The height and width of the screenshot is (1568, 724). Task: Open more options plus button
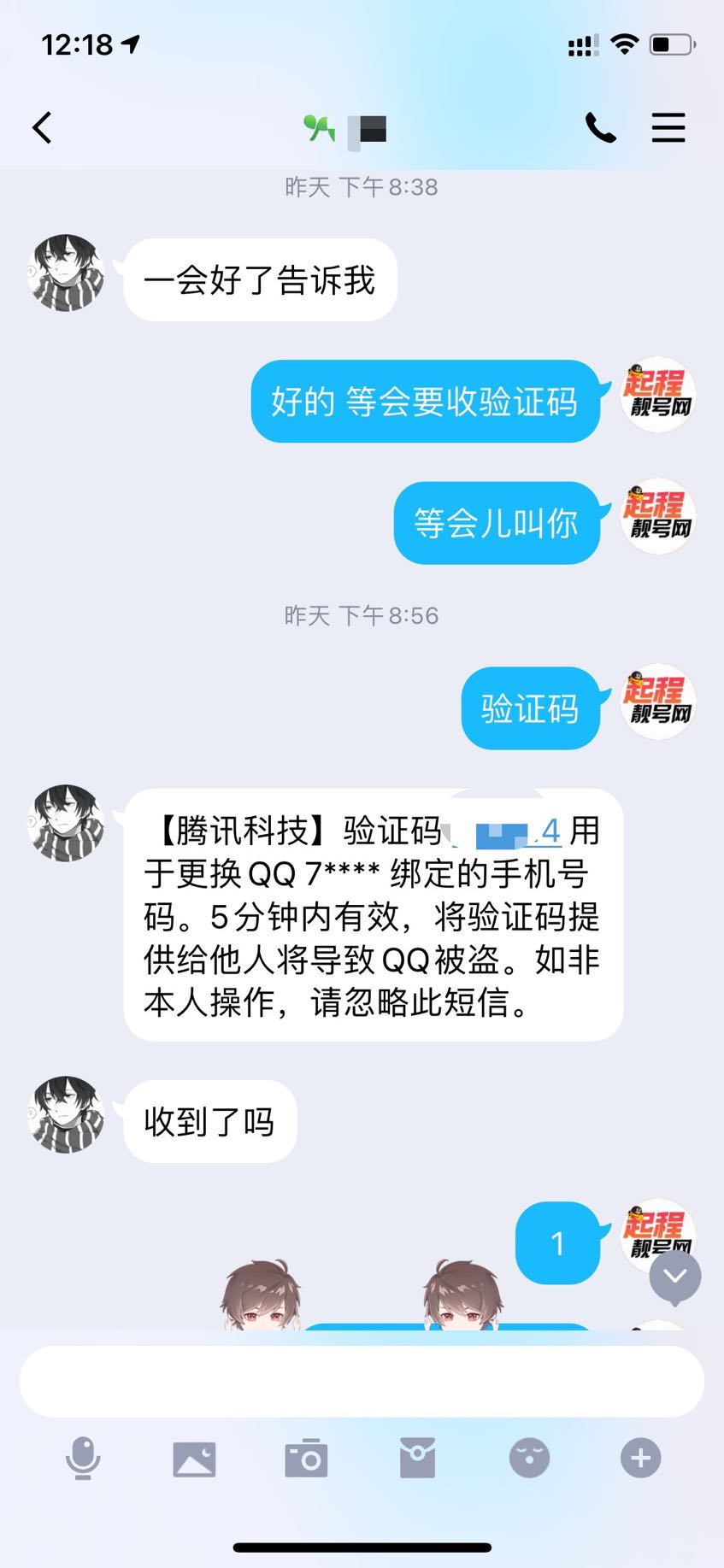(640, 1459)
